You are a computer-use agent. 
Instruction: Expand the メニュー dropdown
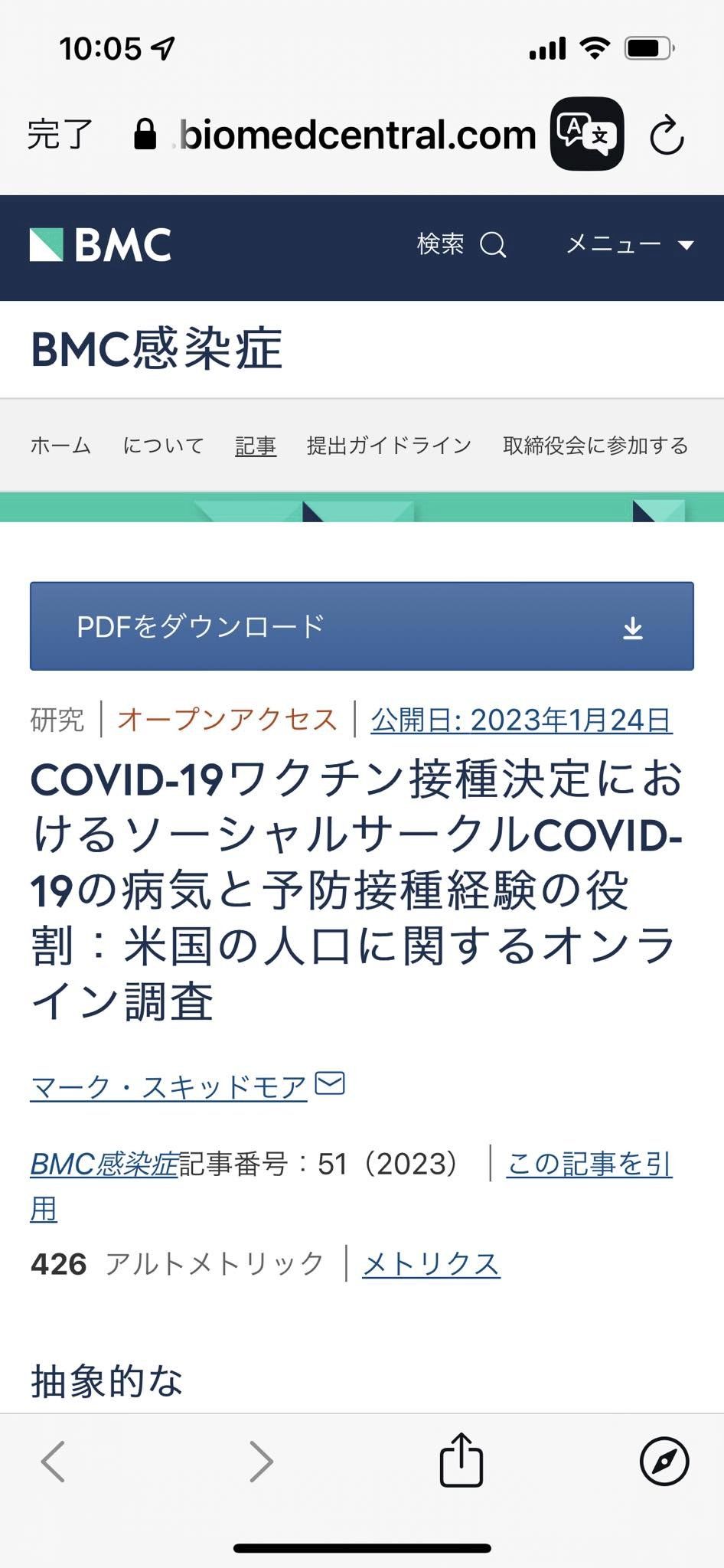[x=629, y=245]
